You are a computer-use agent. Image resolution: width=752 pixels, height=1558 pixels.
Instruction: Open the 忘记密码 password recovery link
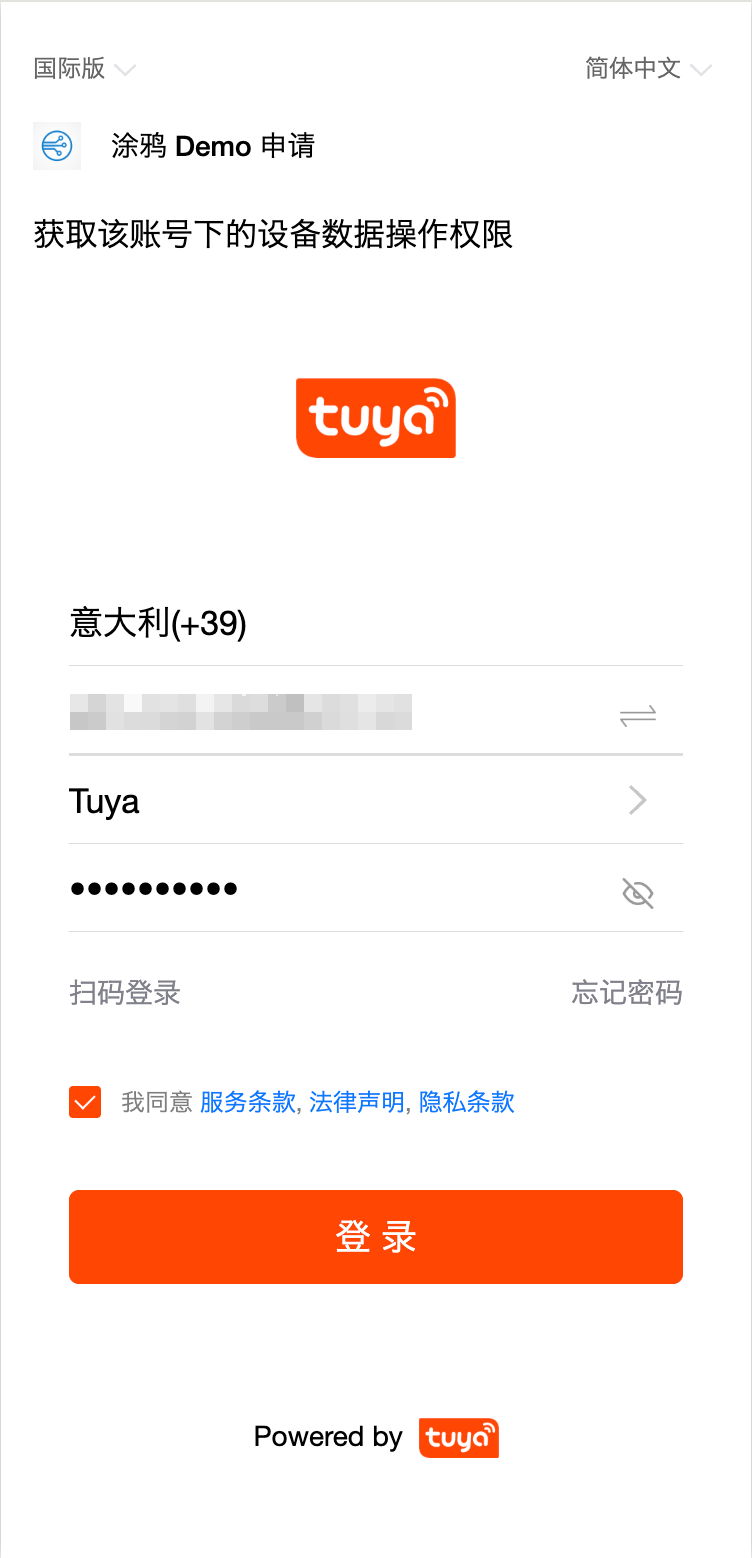coord(626,993)
